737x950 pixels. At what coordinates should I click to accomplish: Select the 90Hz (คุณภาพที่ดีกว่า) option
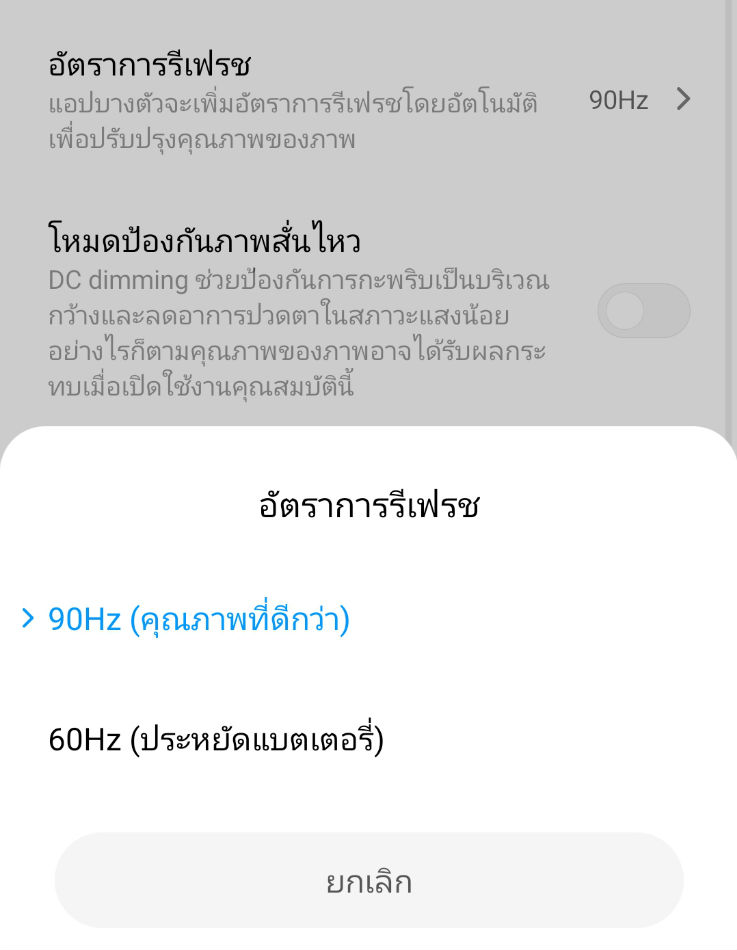click(368, 619)
